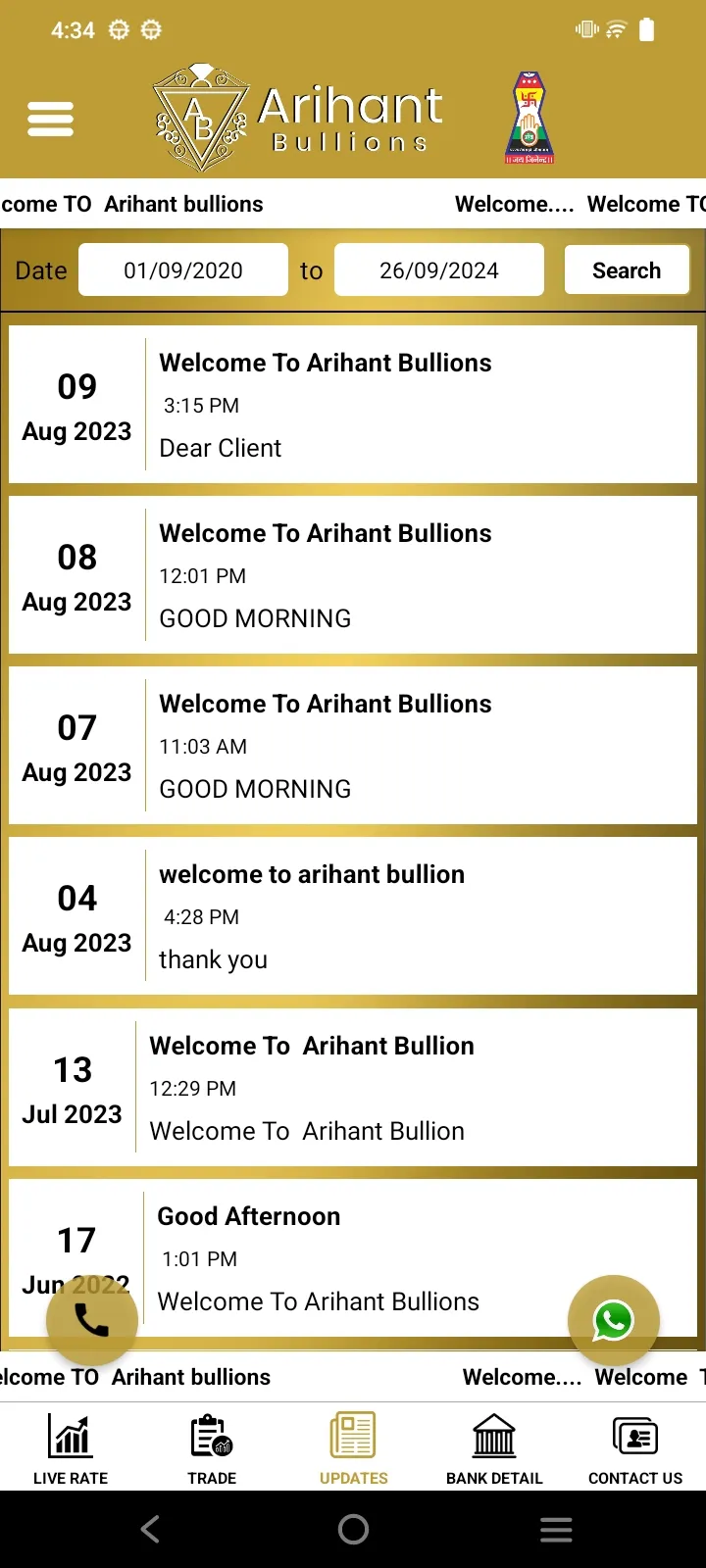The width and height of the screenshot is (706, 1568).
Task: Open the 07 Aug 2023 Good Morning update
Action: tap(353, 745)
